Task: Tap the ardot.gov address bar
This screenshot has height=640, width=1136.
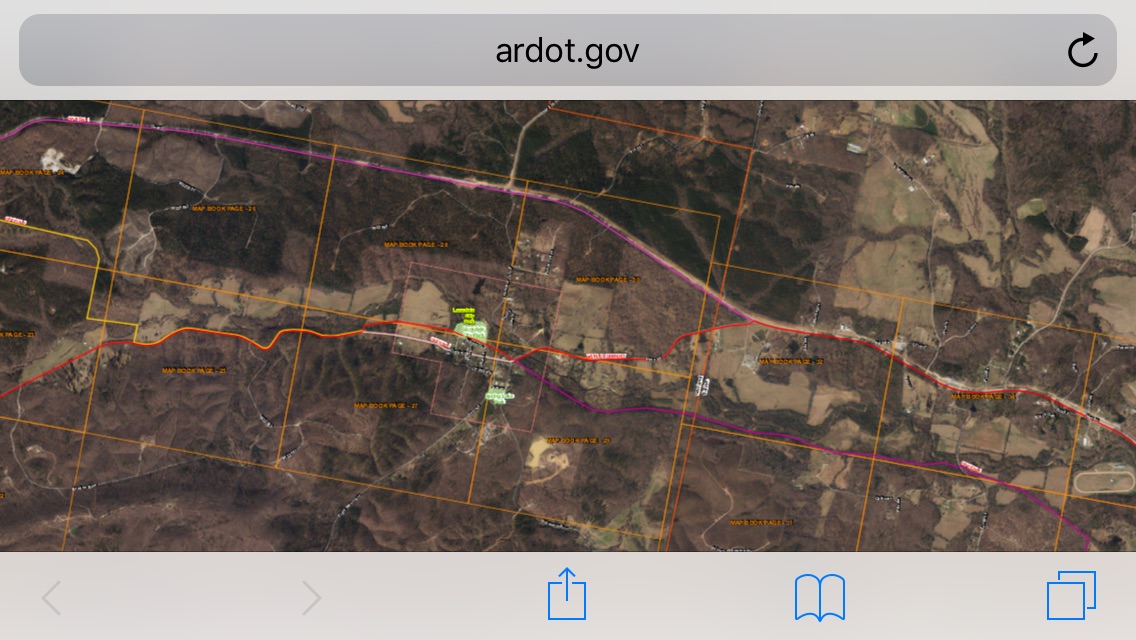Action: click(x=566, y=51)
